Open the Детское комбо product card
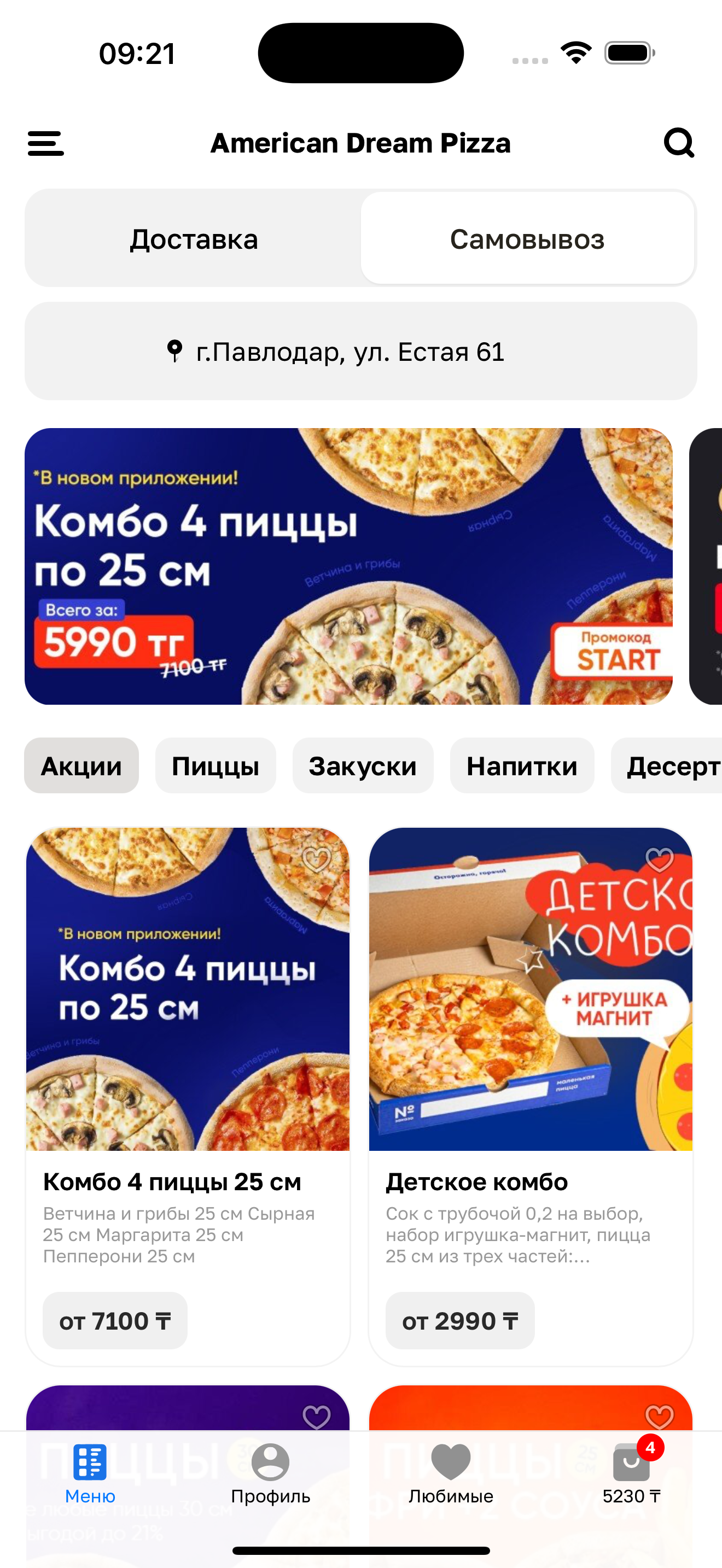 point(530,1035)
